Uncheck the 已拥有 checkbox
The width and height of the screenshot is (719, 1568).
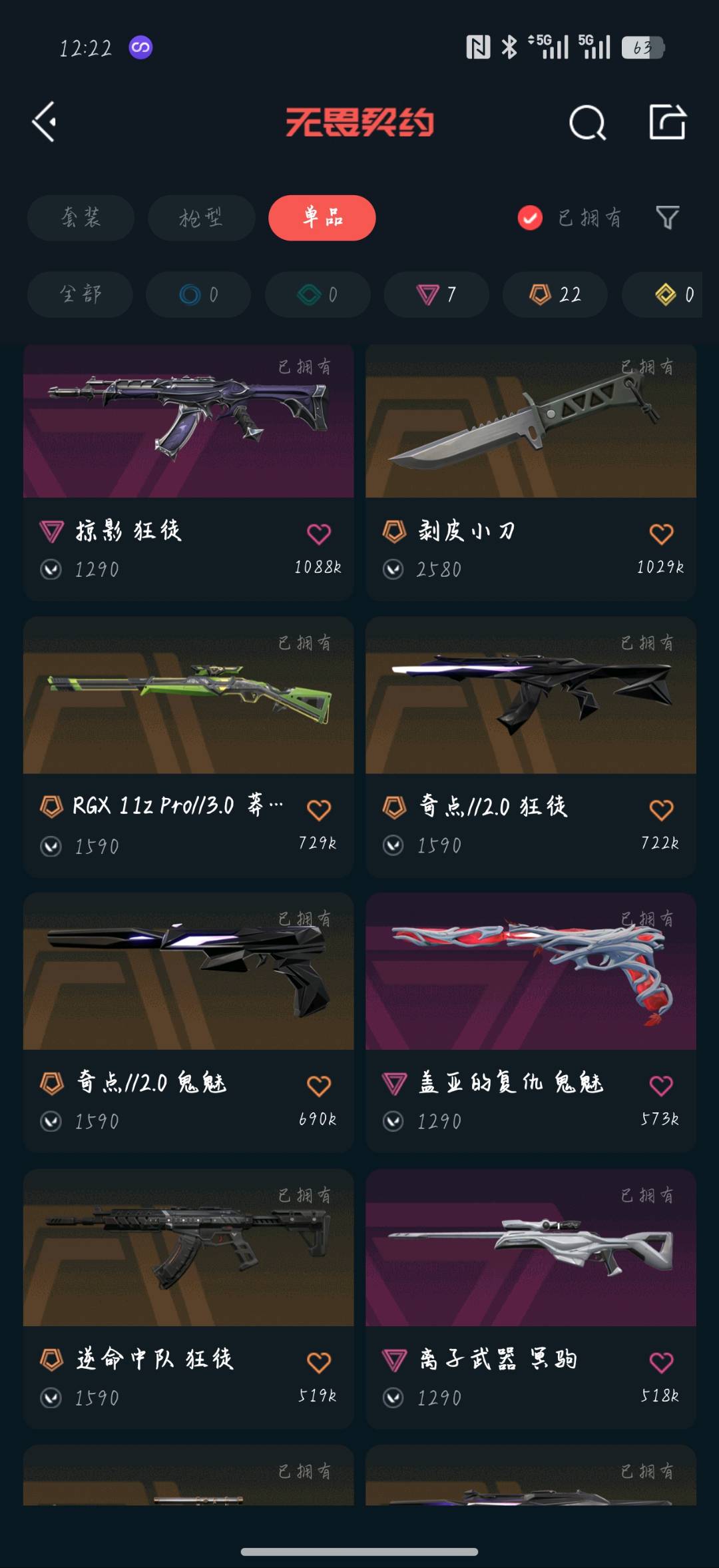530,218
